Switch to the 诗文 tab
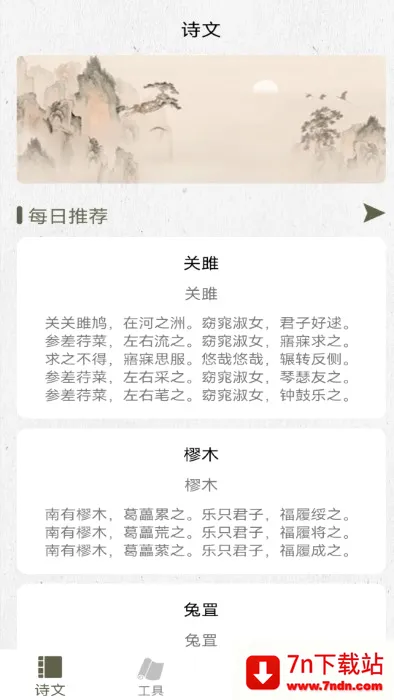 (50, 676)
